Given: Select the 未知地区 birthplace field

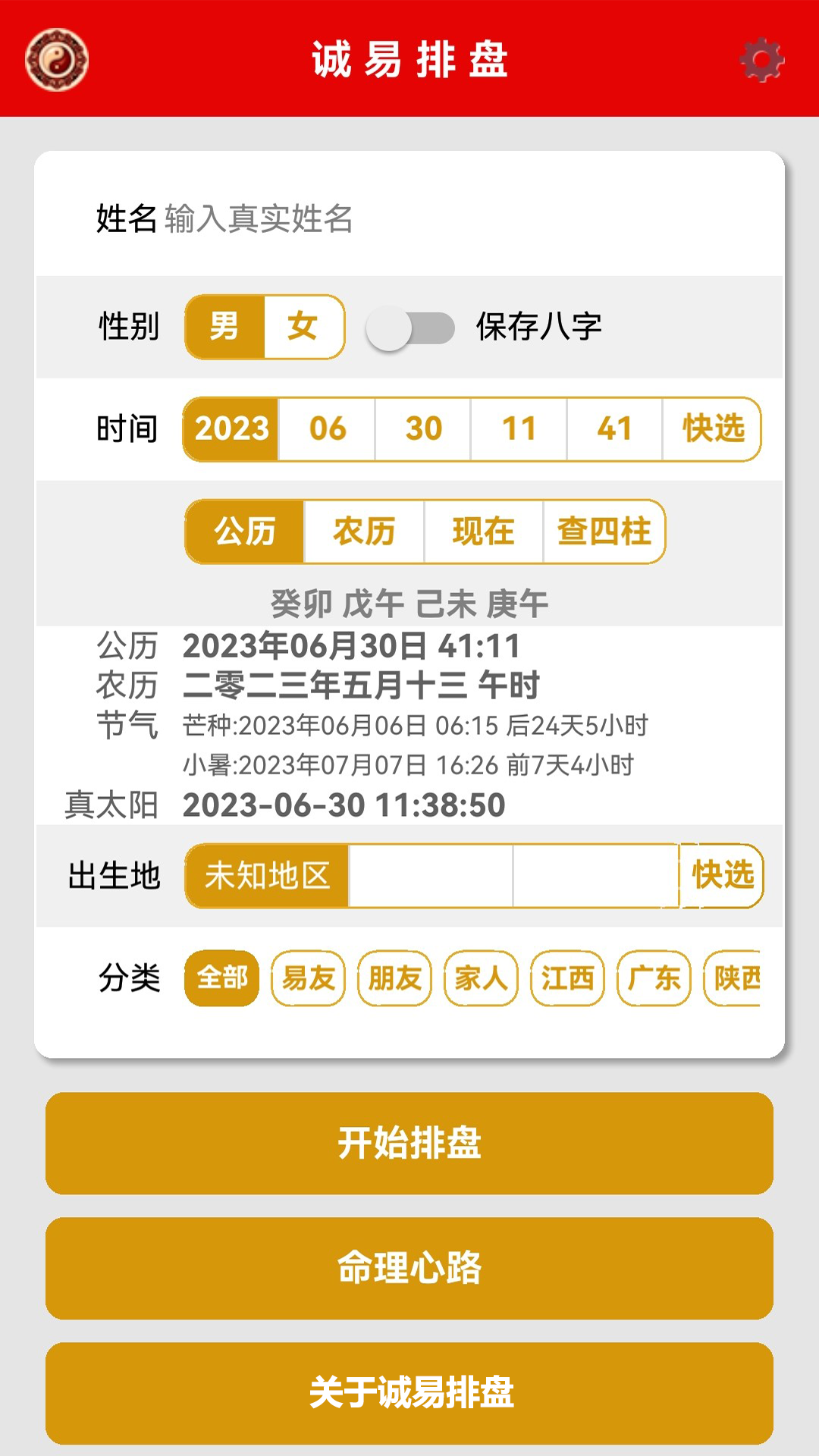Looking at the screenshot, I should 267,876.
